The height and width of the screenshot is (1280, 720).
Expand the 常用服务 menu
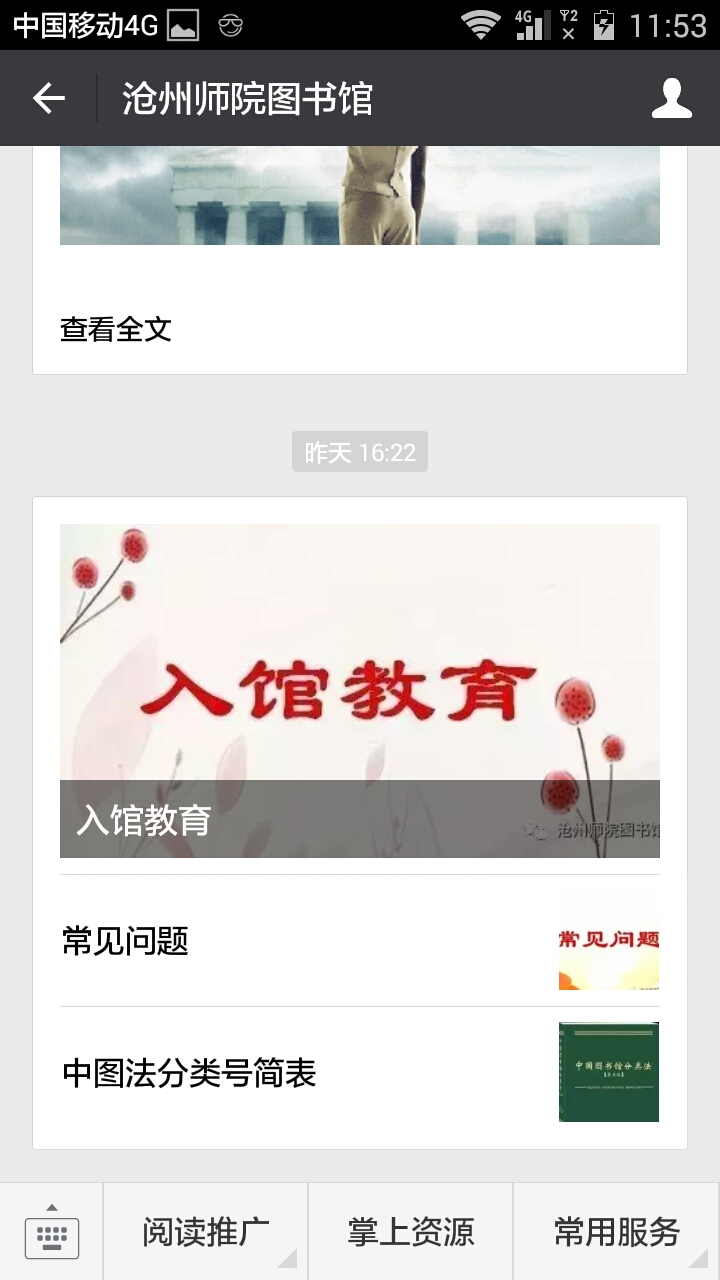[617, 1232]
